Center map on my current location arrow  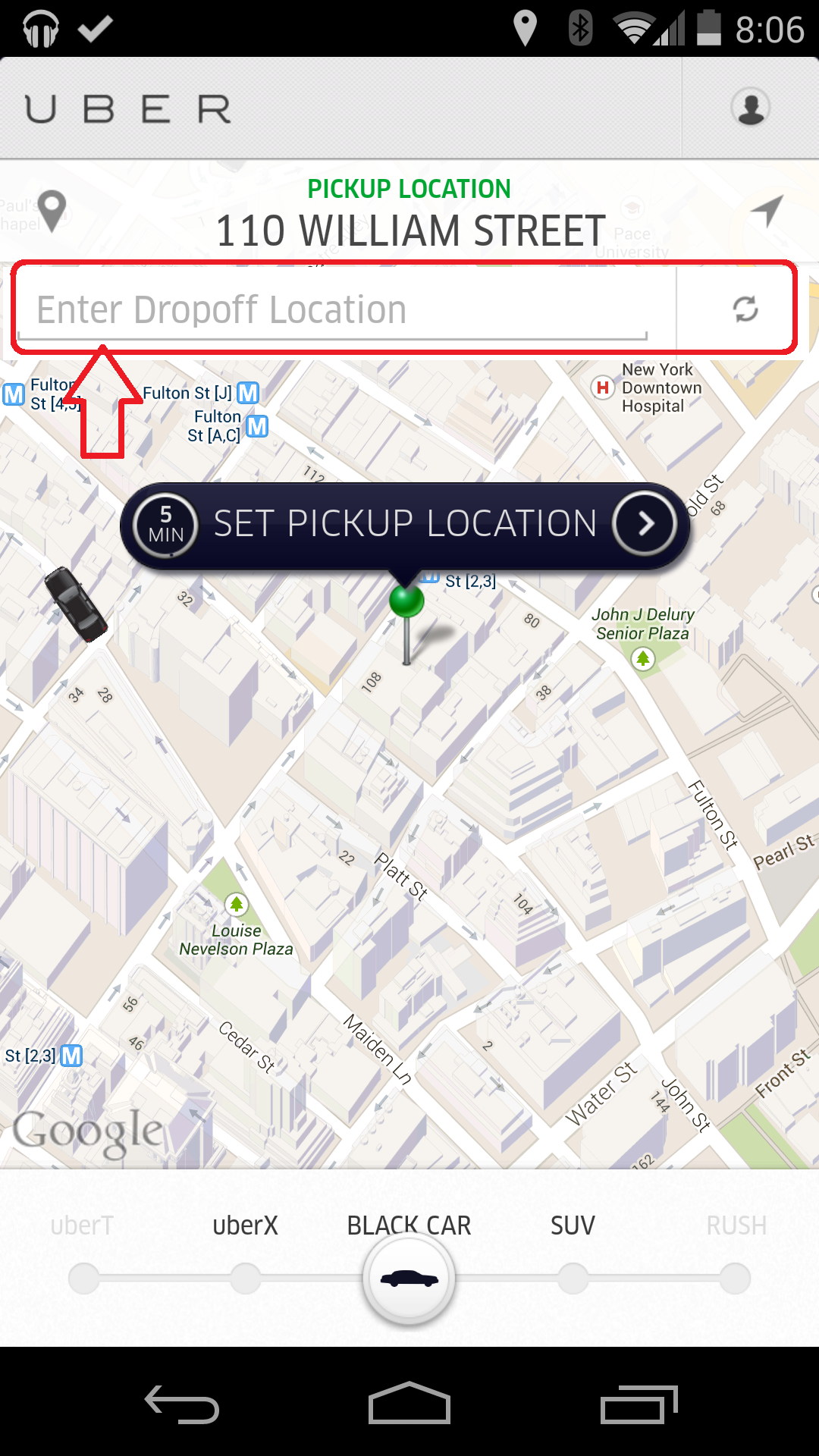click(767, 211)
